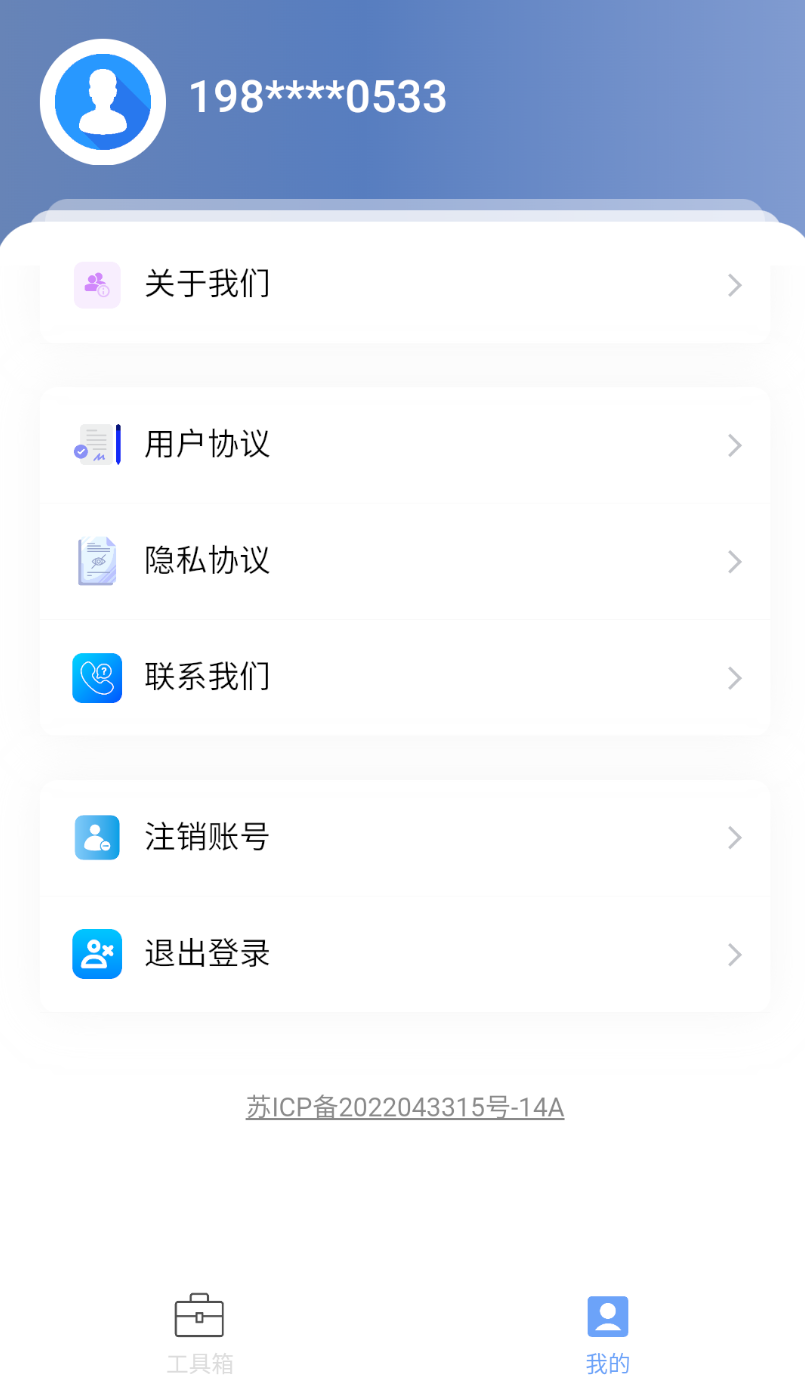
Task: Switch to the 工具箱 tab
Action: (199, 1332)
